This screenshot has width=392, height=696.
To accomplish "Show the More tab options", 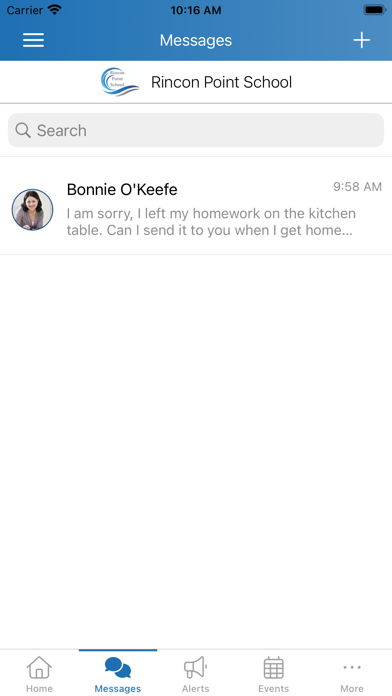I will coord(352,674).
